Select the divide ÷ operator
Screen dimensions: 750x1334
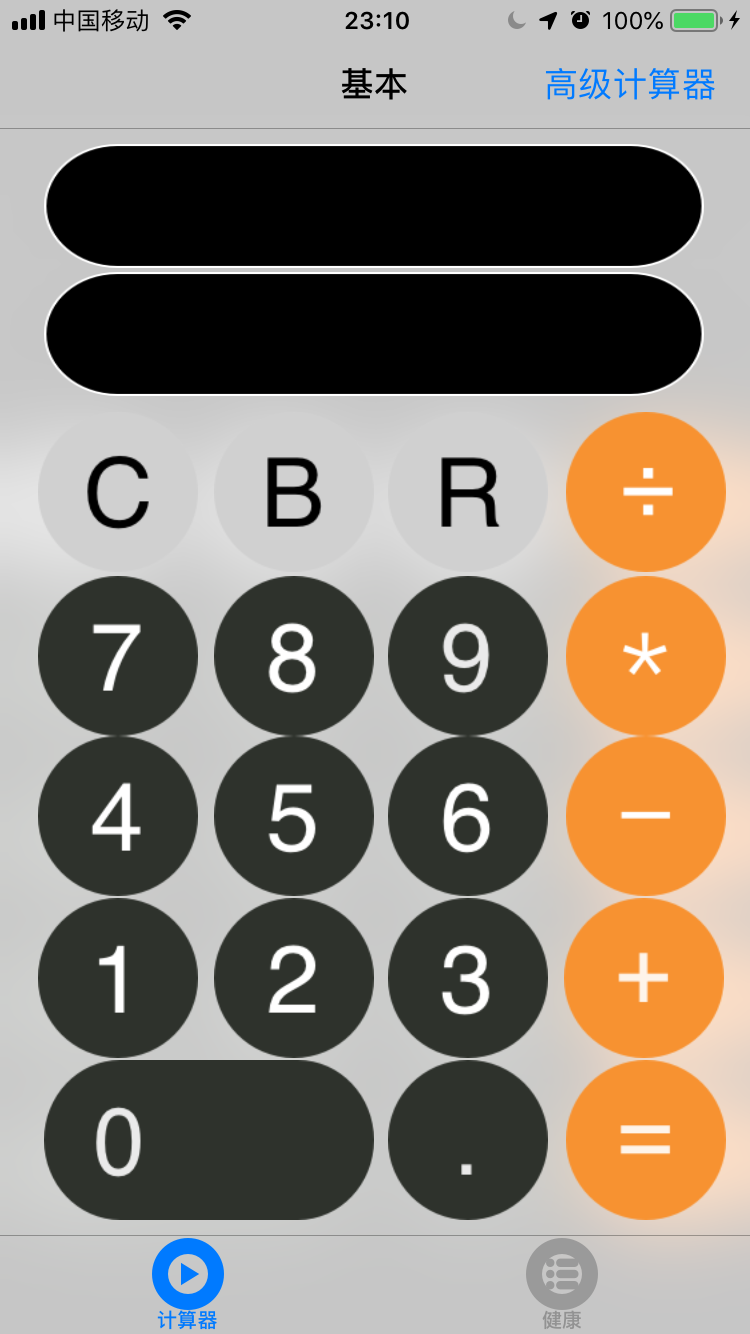(646, 492)
